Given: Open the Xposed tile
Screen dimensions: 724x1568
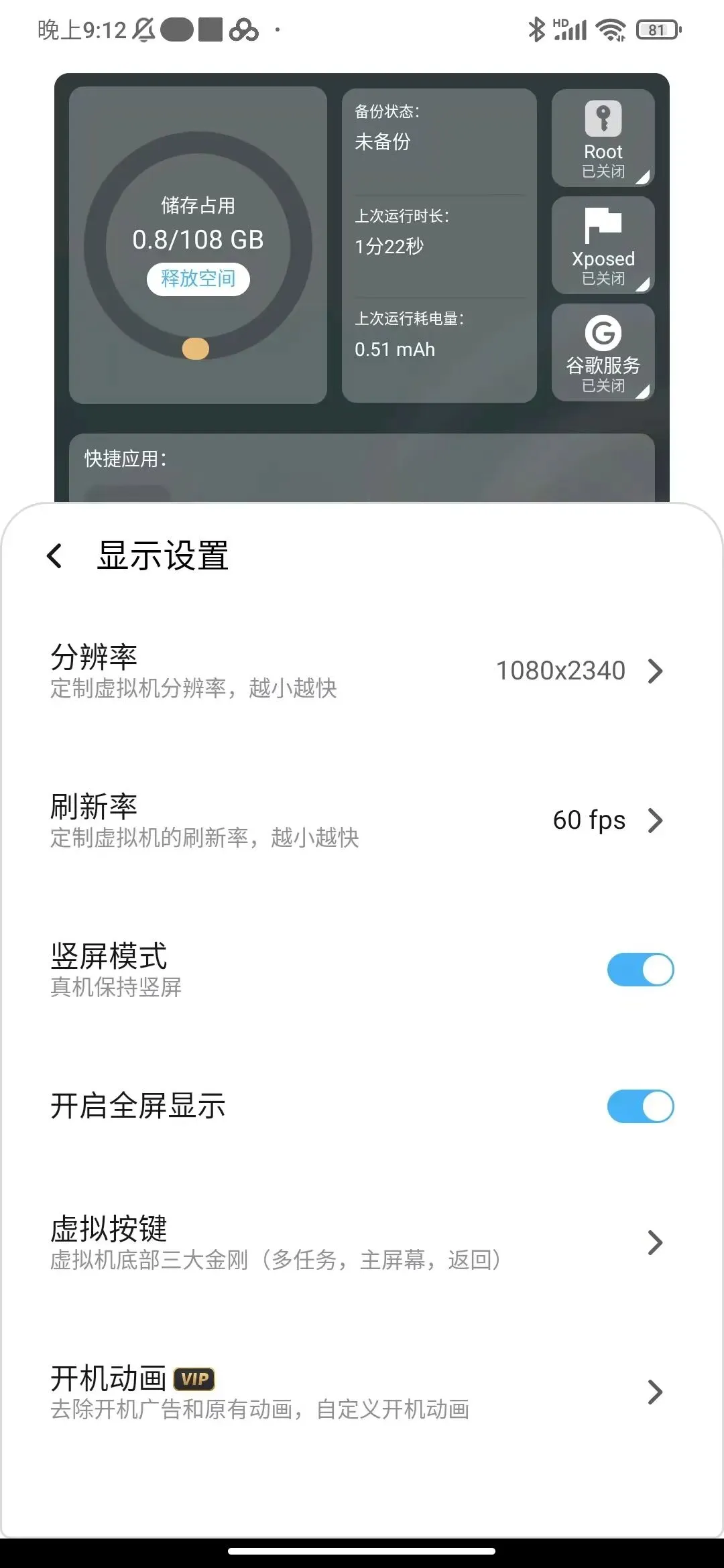Looking at the screenshot, I should pyautogui.click(x=603, y=245).
